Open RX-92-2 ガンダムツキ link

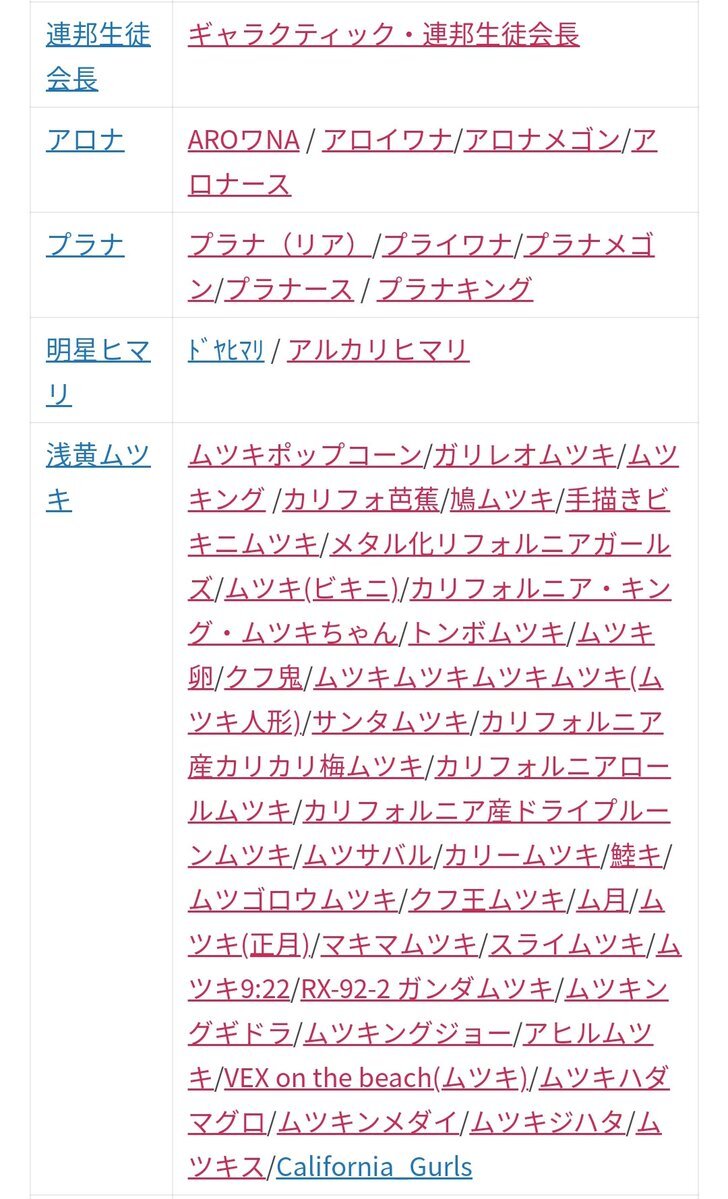pos(427,989)
